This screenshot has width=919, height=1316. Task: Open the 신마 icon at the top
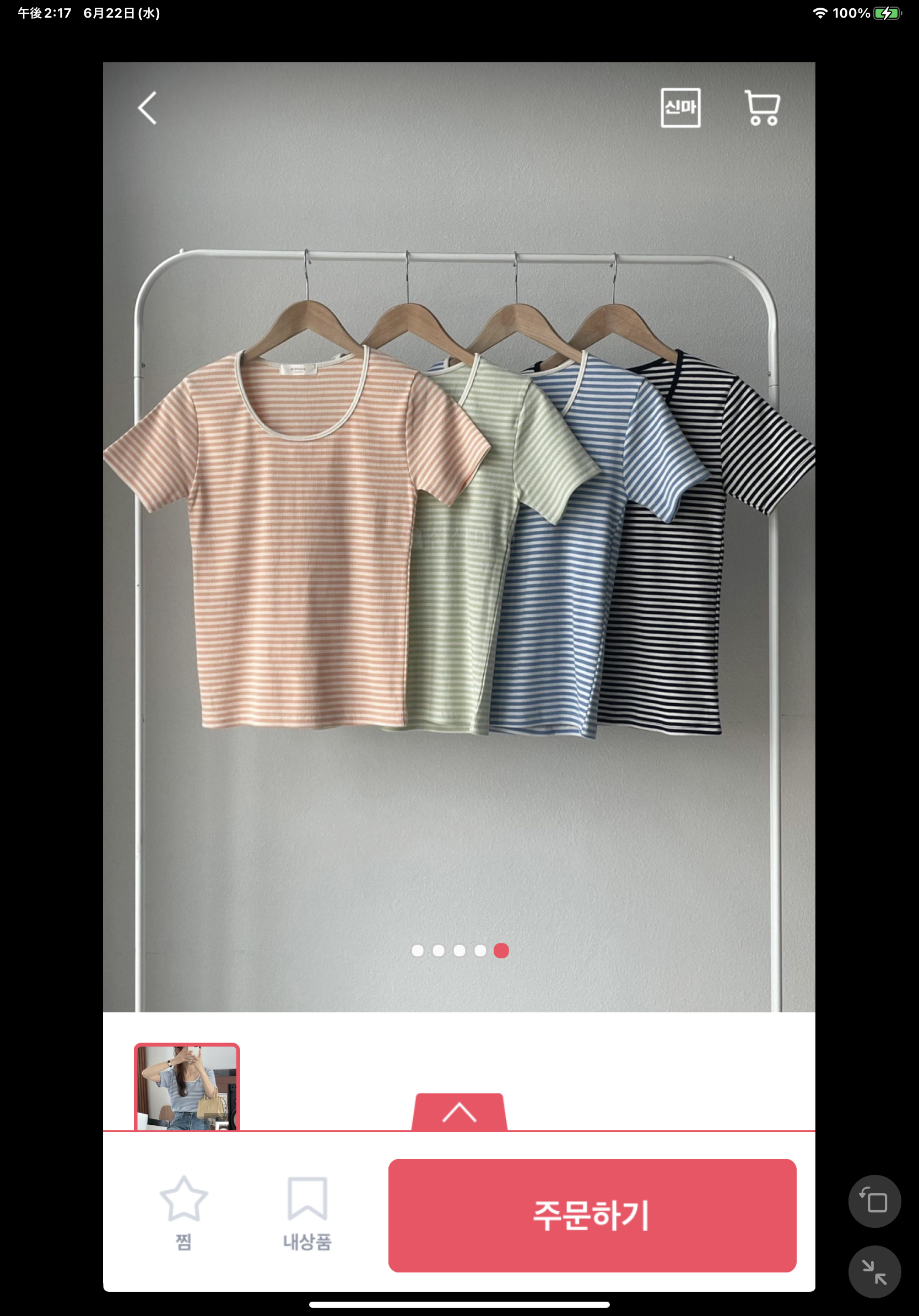(680, 108)
